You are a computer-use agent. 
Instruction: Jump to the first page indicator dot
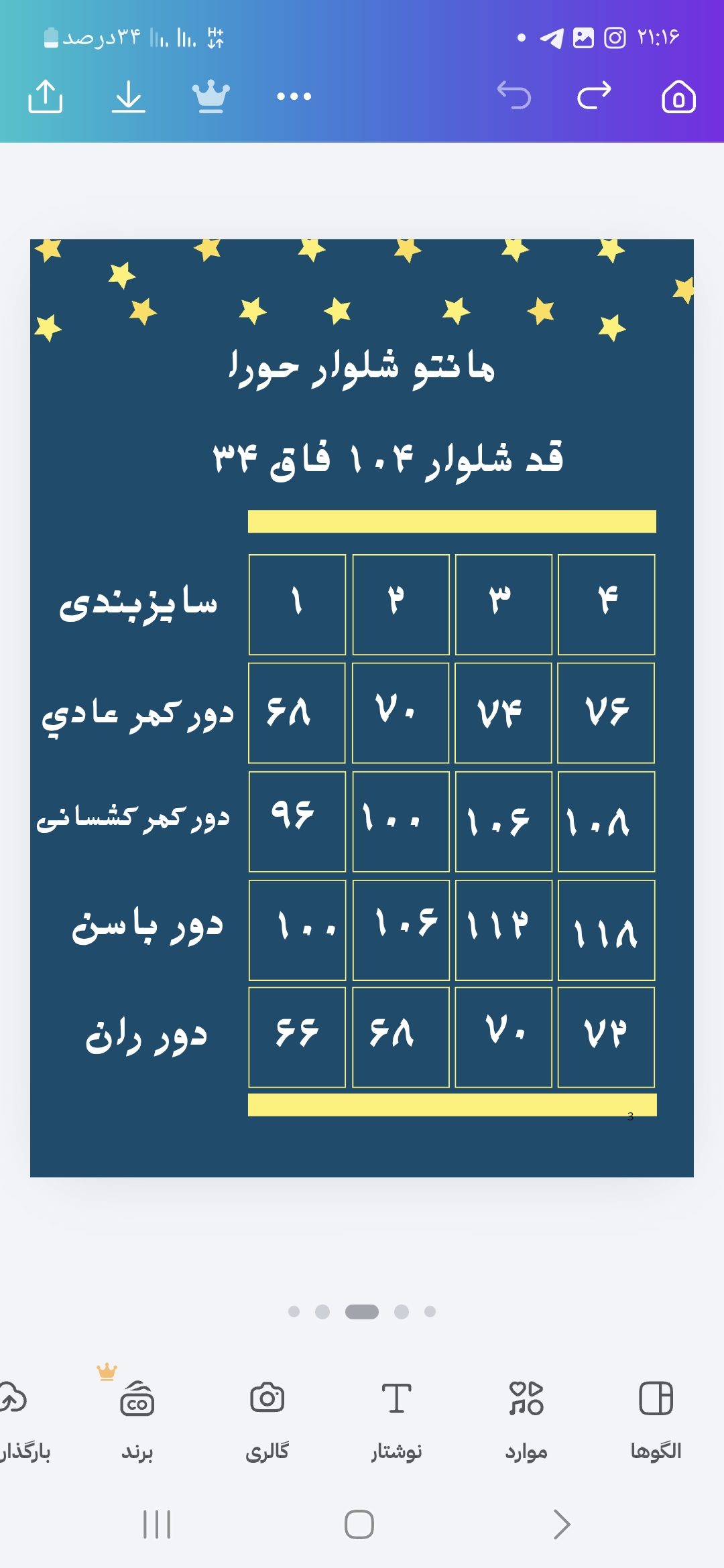(x=294, y=1311)
